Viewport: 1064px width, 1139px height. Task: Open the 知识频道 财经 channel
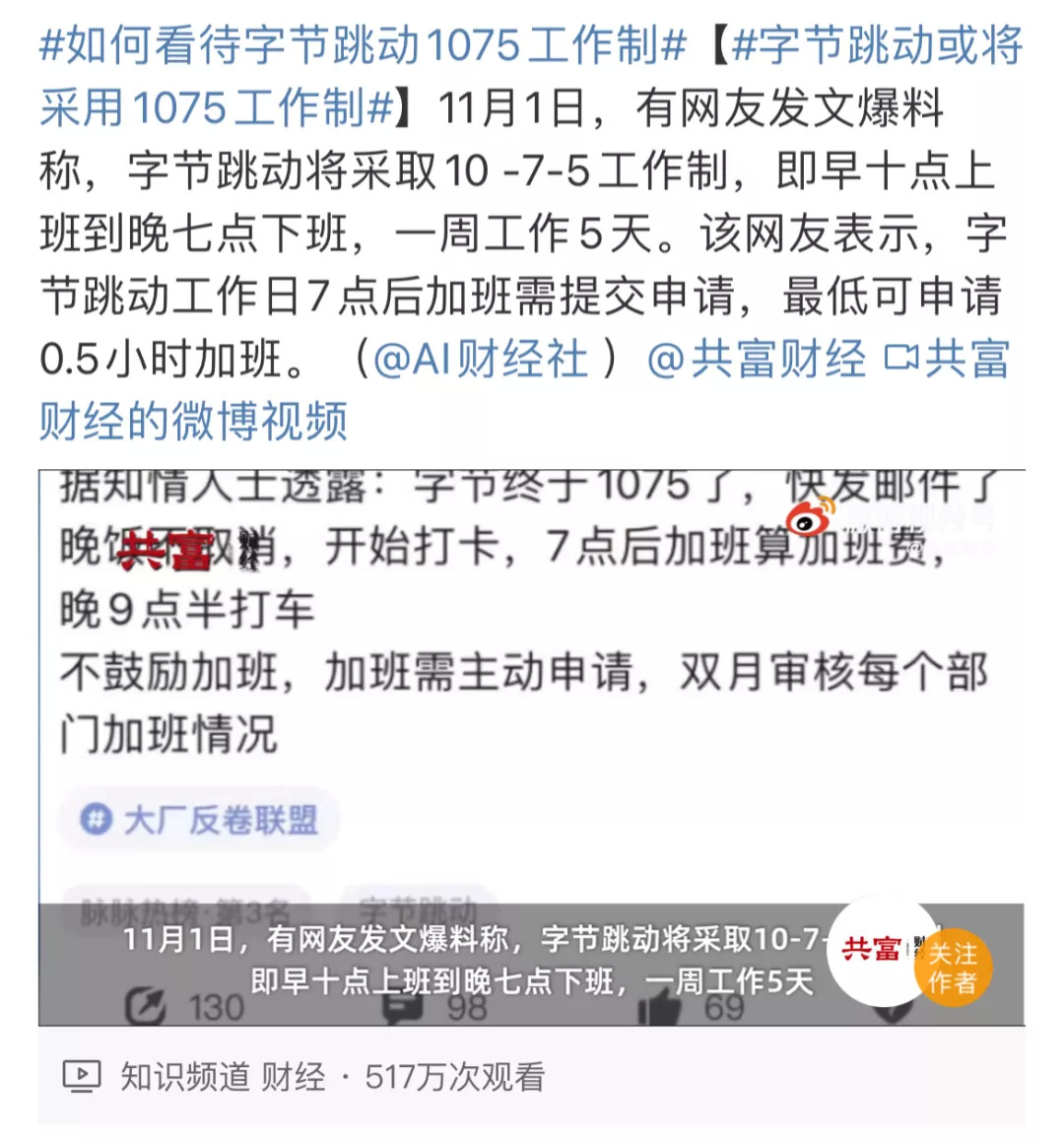click(x=222, y=1077)
